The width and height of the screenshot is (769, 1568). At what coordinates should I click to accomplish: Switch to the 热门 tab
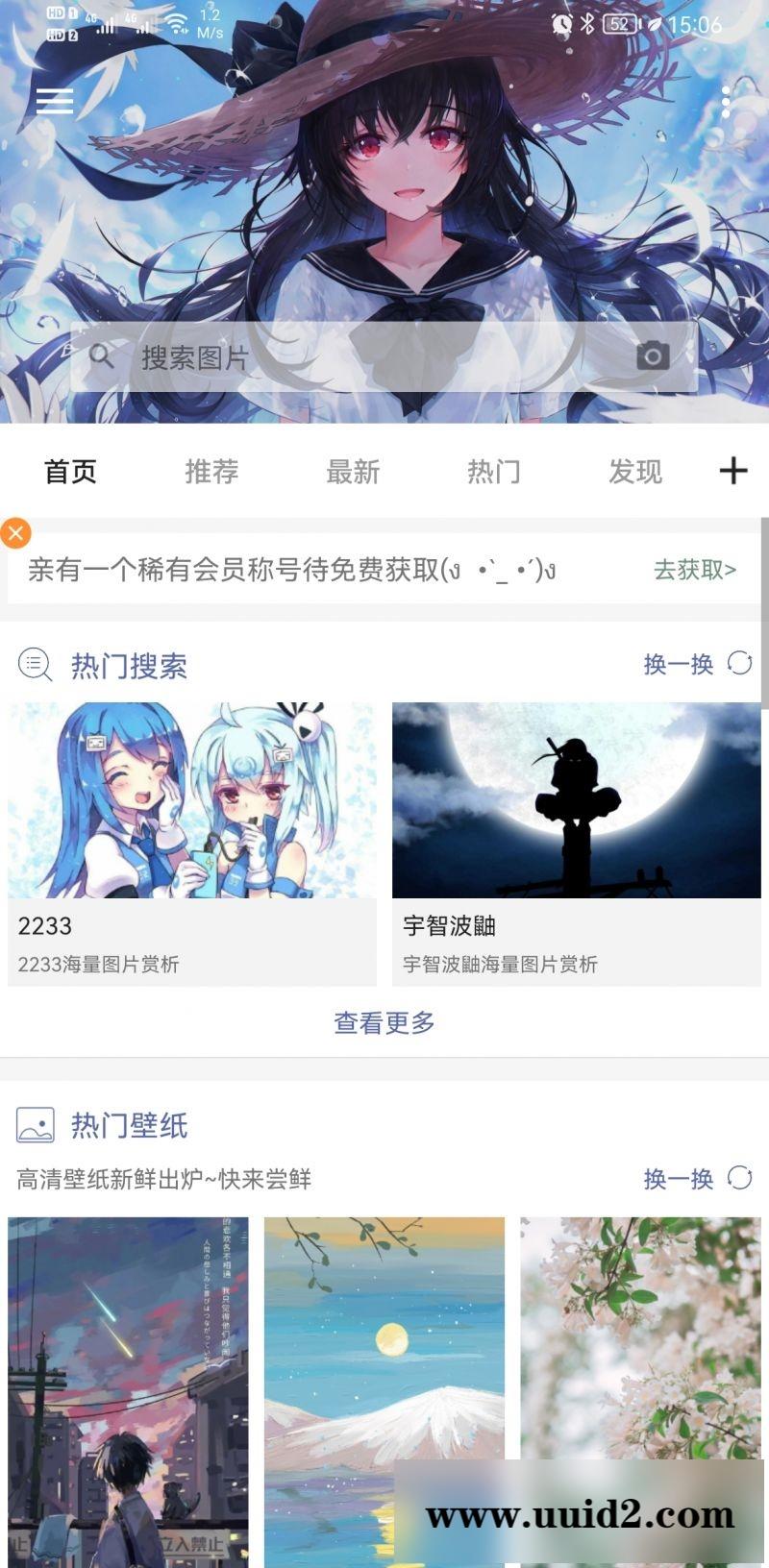tap(492, 471)
